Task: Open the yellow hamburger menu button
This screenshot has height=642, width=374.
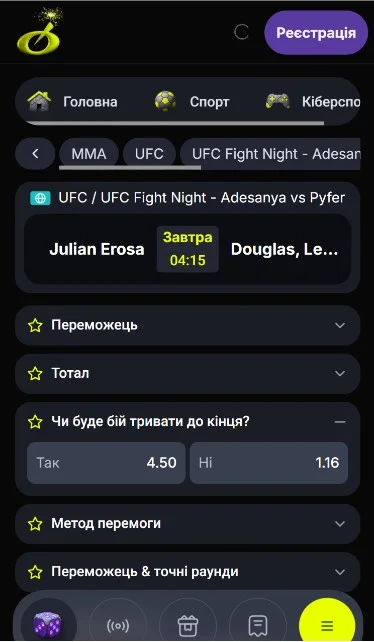Action: tap(326, 625)
